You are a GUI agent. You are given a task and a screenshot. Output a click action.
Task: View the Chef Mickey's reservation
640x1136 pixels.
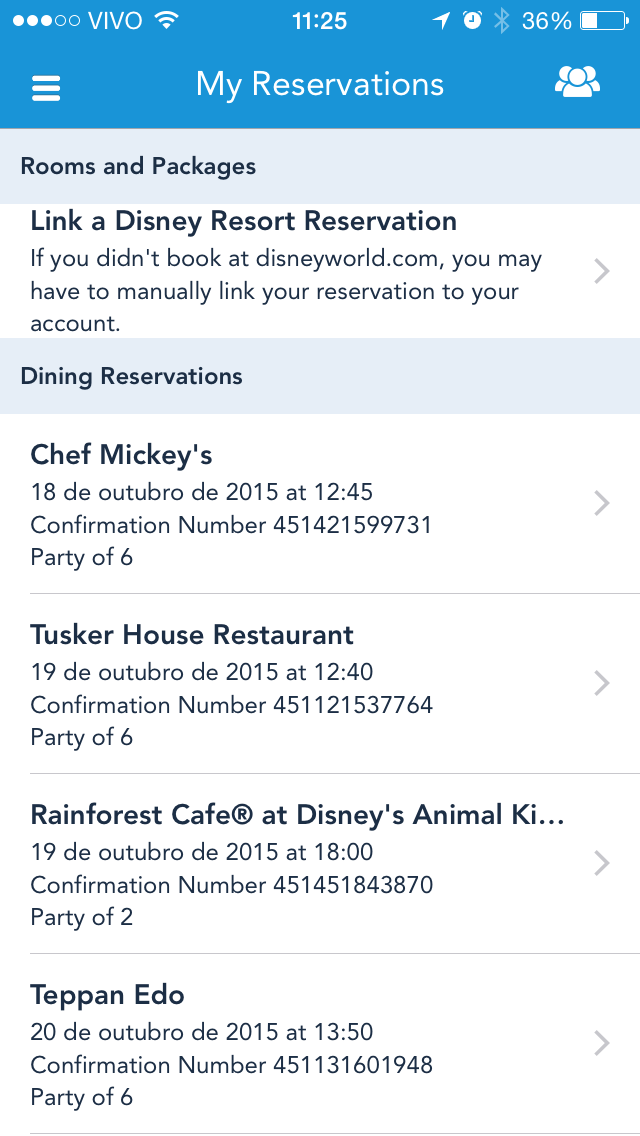(x=320, y=504)
